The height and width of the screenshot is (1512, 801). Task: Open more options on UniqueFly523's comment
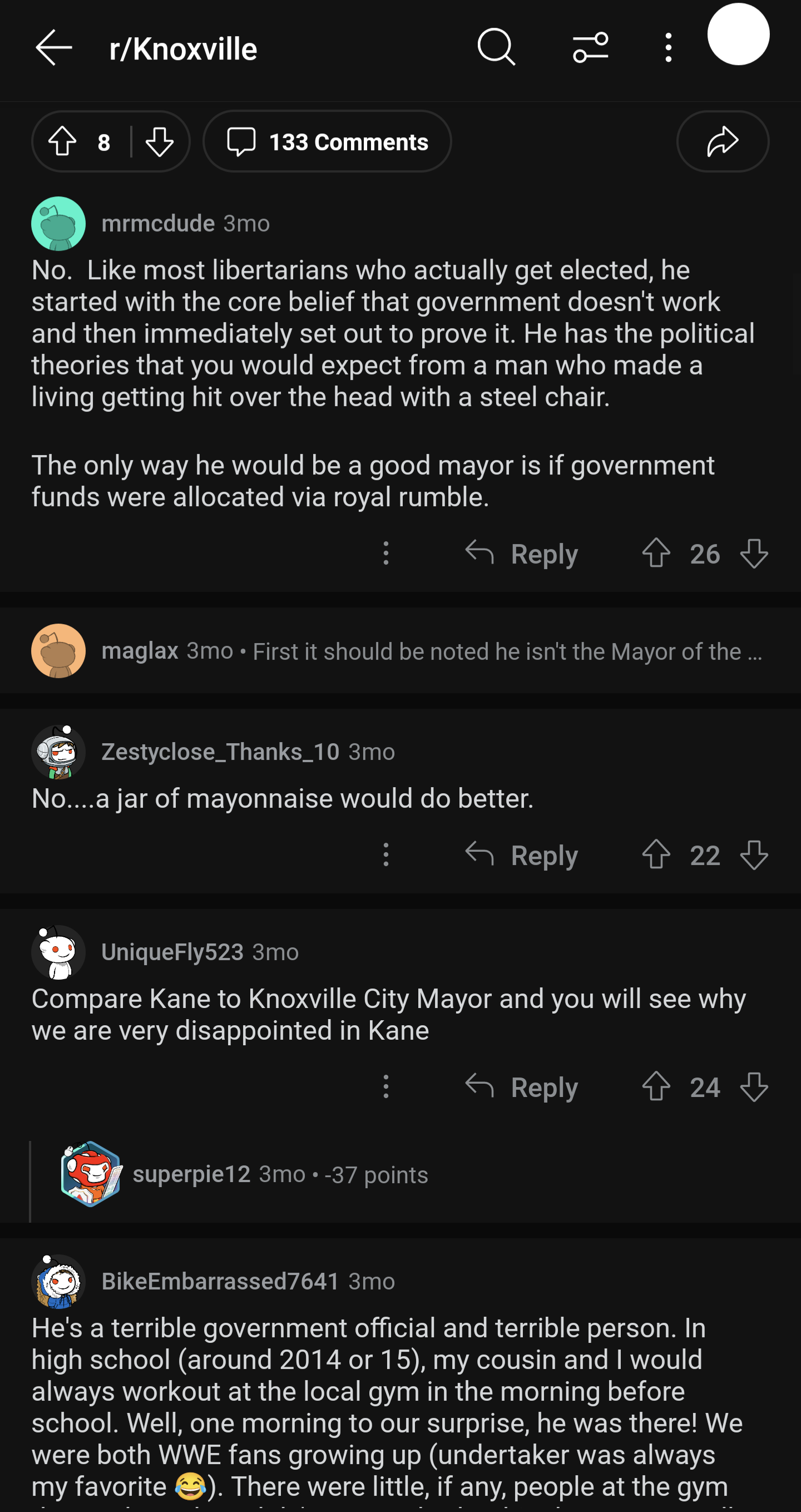coord(385,1087)
